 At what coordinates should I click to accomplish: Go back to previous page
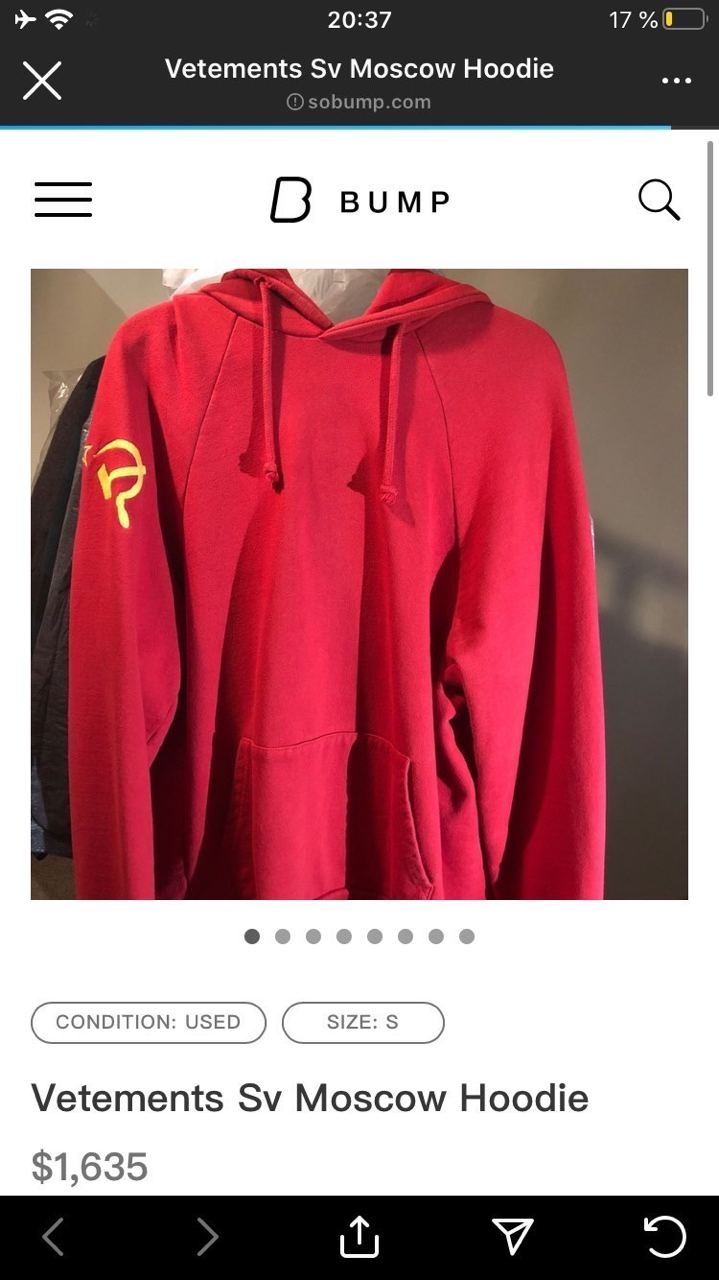pos(53,1237)
